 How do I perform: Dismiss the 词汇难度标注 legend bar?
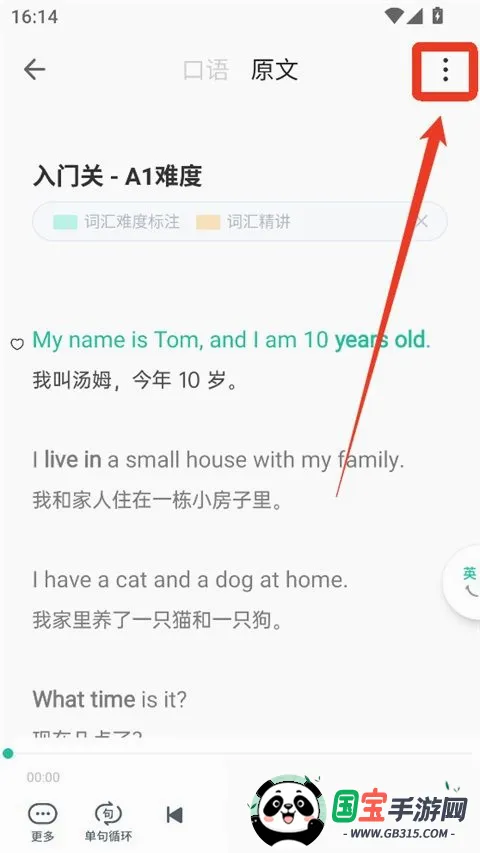coord(422,221)
